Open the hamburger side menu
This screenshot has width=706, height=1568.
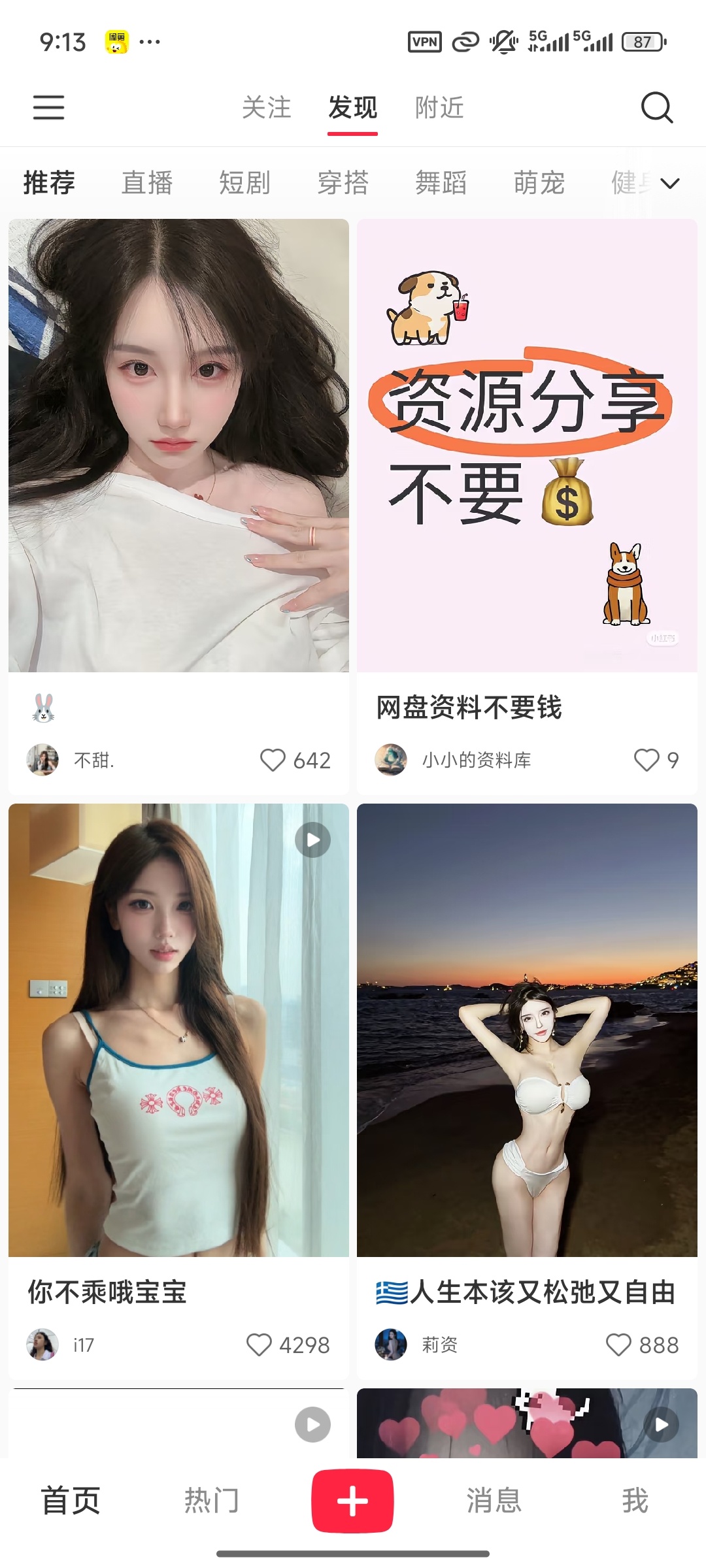coord(48,108)
